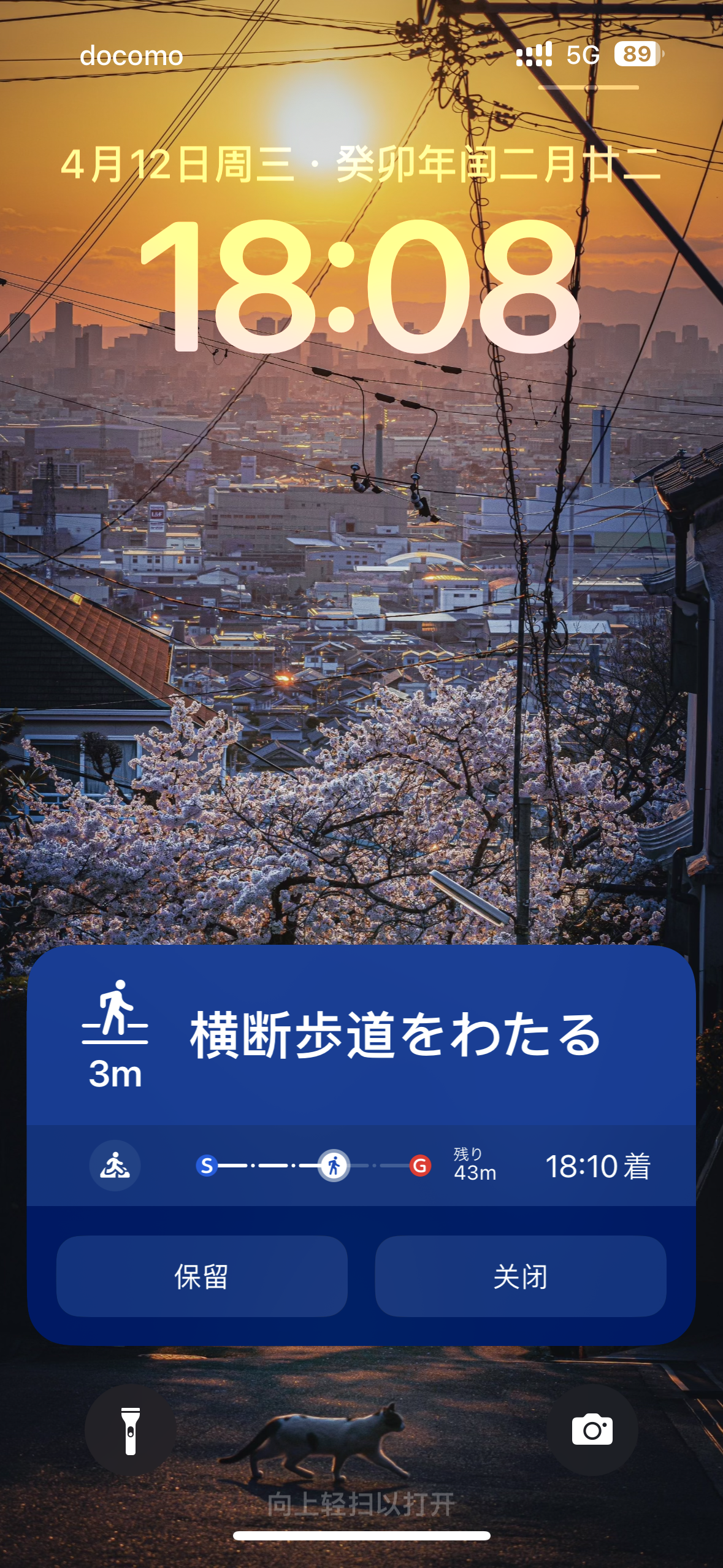723x1568 pixels.
Task: Tap the 保留 button
Action: coord(202,1277)
